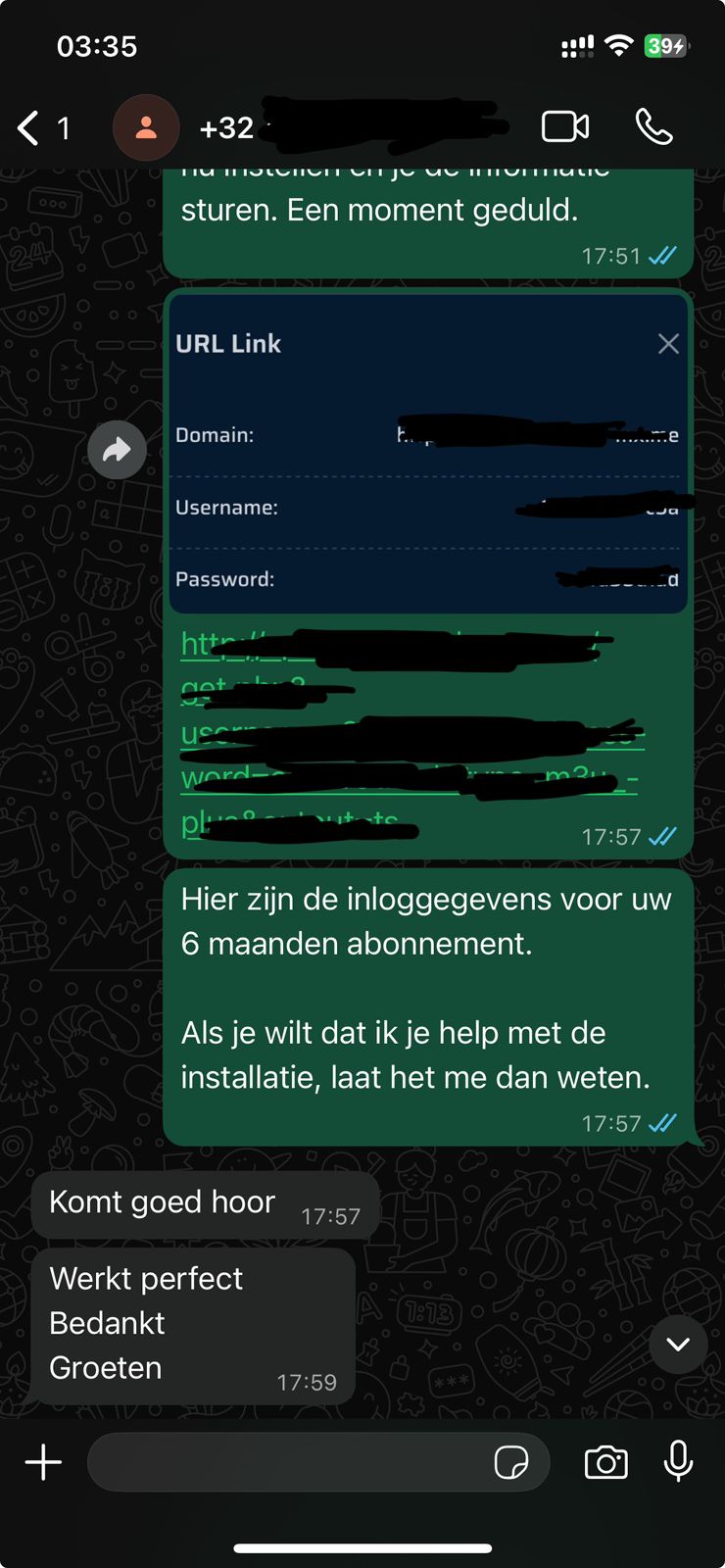725x1568 pixels.
Task: Open the sticker picker
Action: (511, 1462)
